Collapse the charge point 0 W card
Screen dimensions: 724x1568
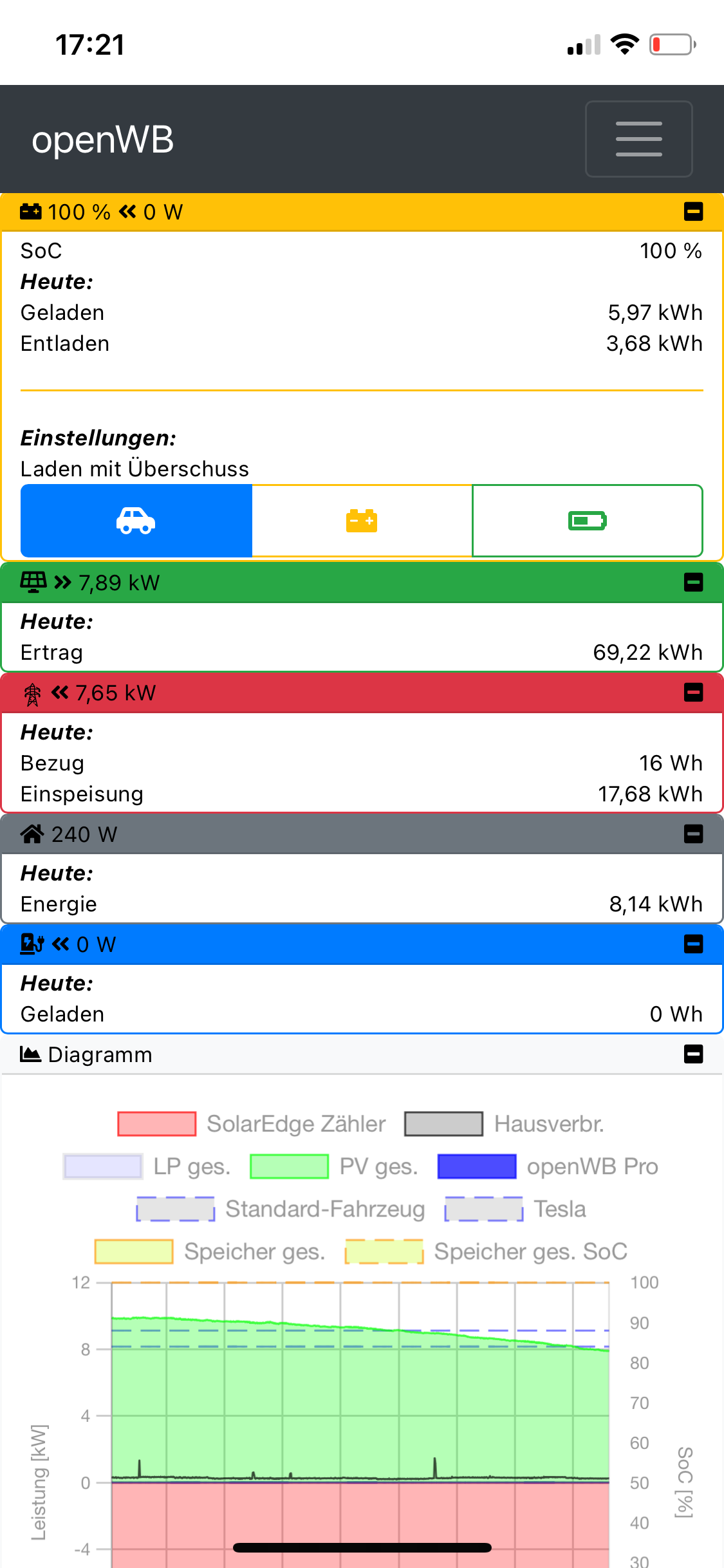(x=693, y=944)
